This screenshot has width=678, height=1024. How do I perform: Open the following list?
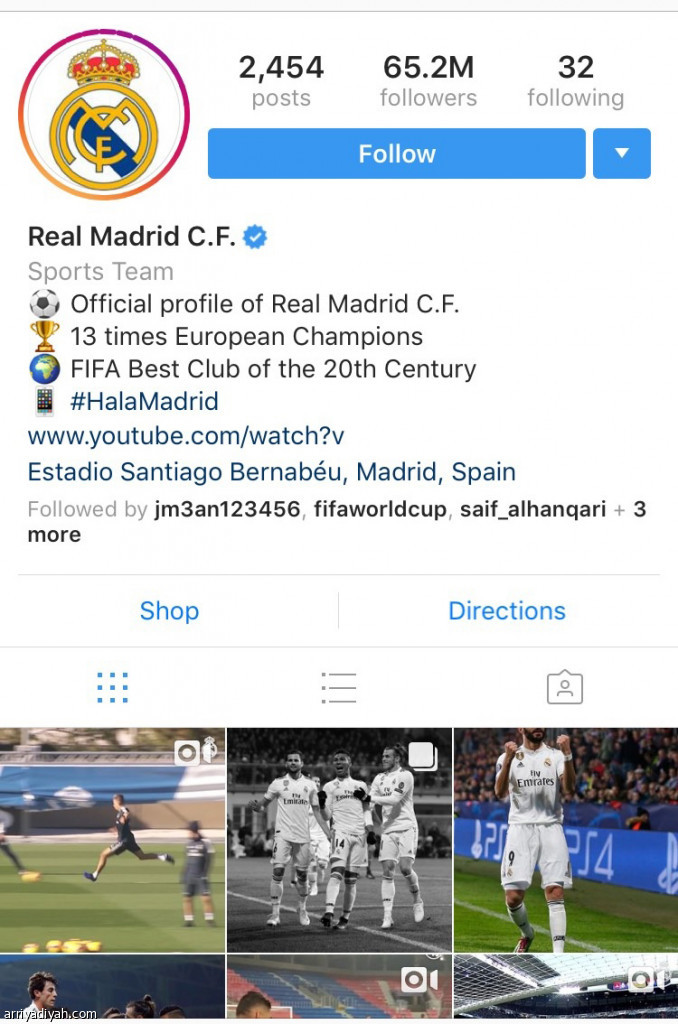575,81
